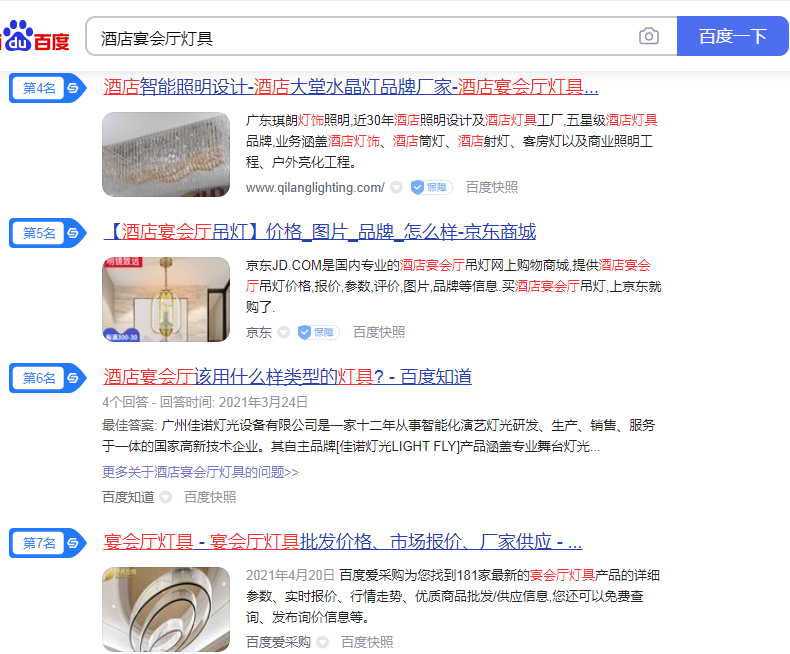The width and height of the screenshot is (790, 654).
Task: Open result 宴会厅灯具批发价格、市场报价、厂家供应
Action: (343, 542)
